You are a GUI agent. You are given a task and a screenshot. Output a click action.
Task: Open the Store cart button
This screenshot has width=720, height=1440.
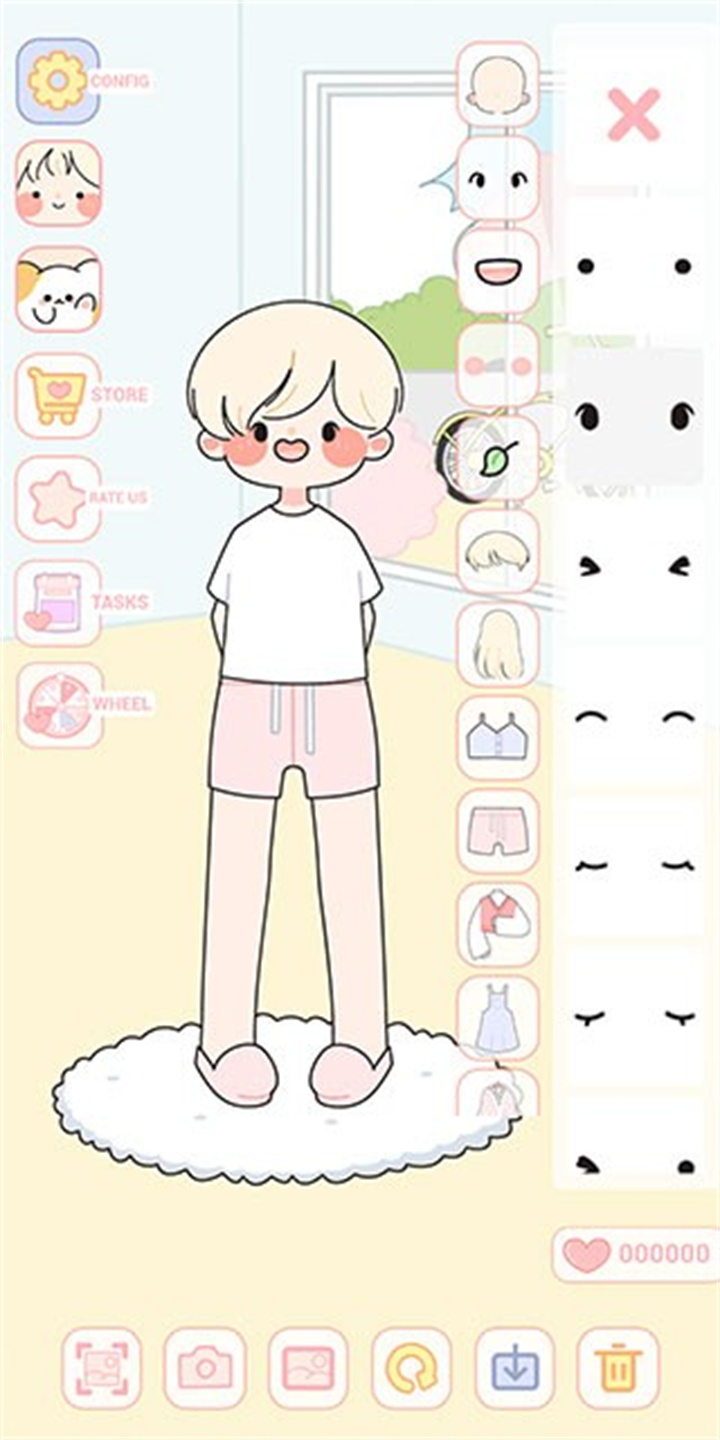click(x=58, y=395)
